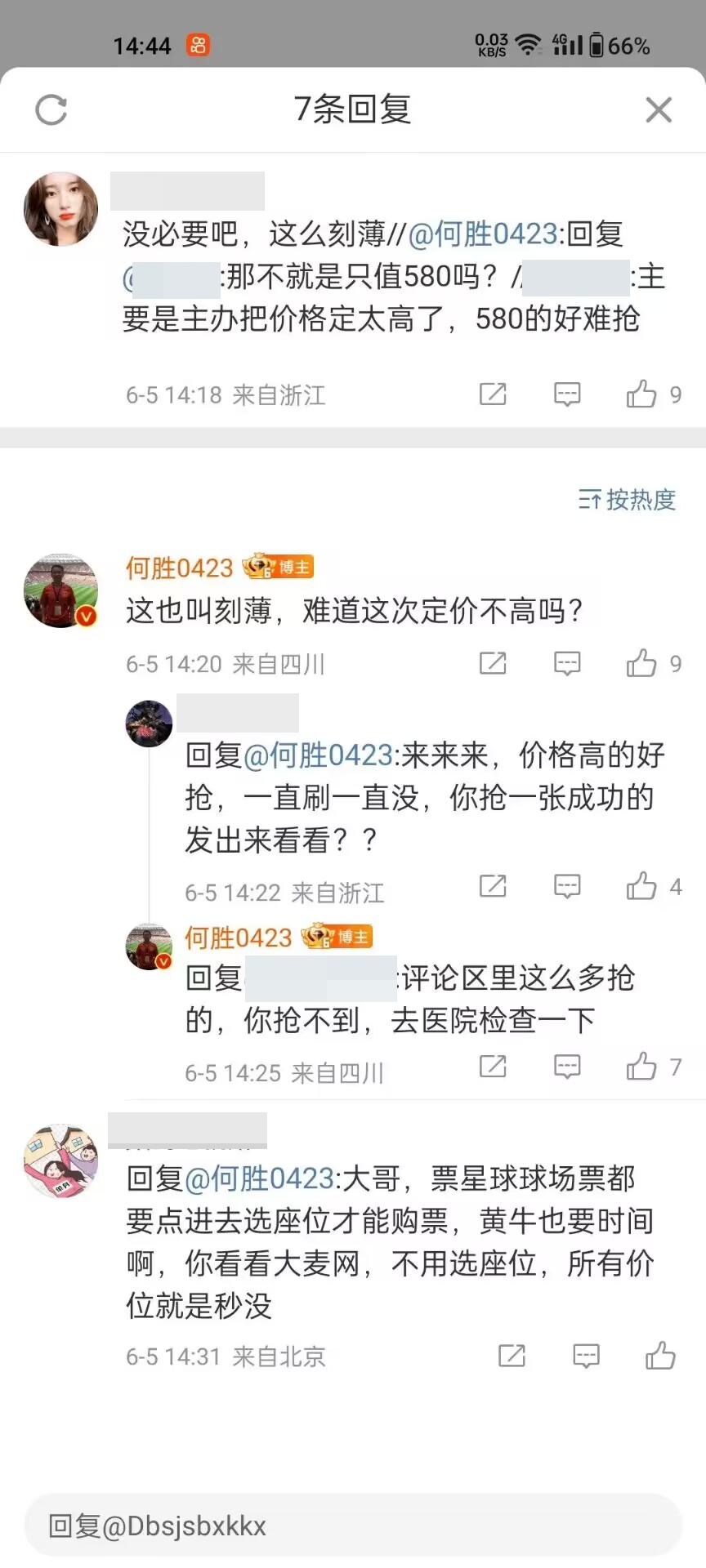Like 何胜0423's 这也叫刻薄 reply

click(x=641, y=664)
